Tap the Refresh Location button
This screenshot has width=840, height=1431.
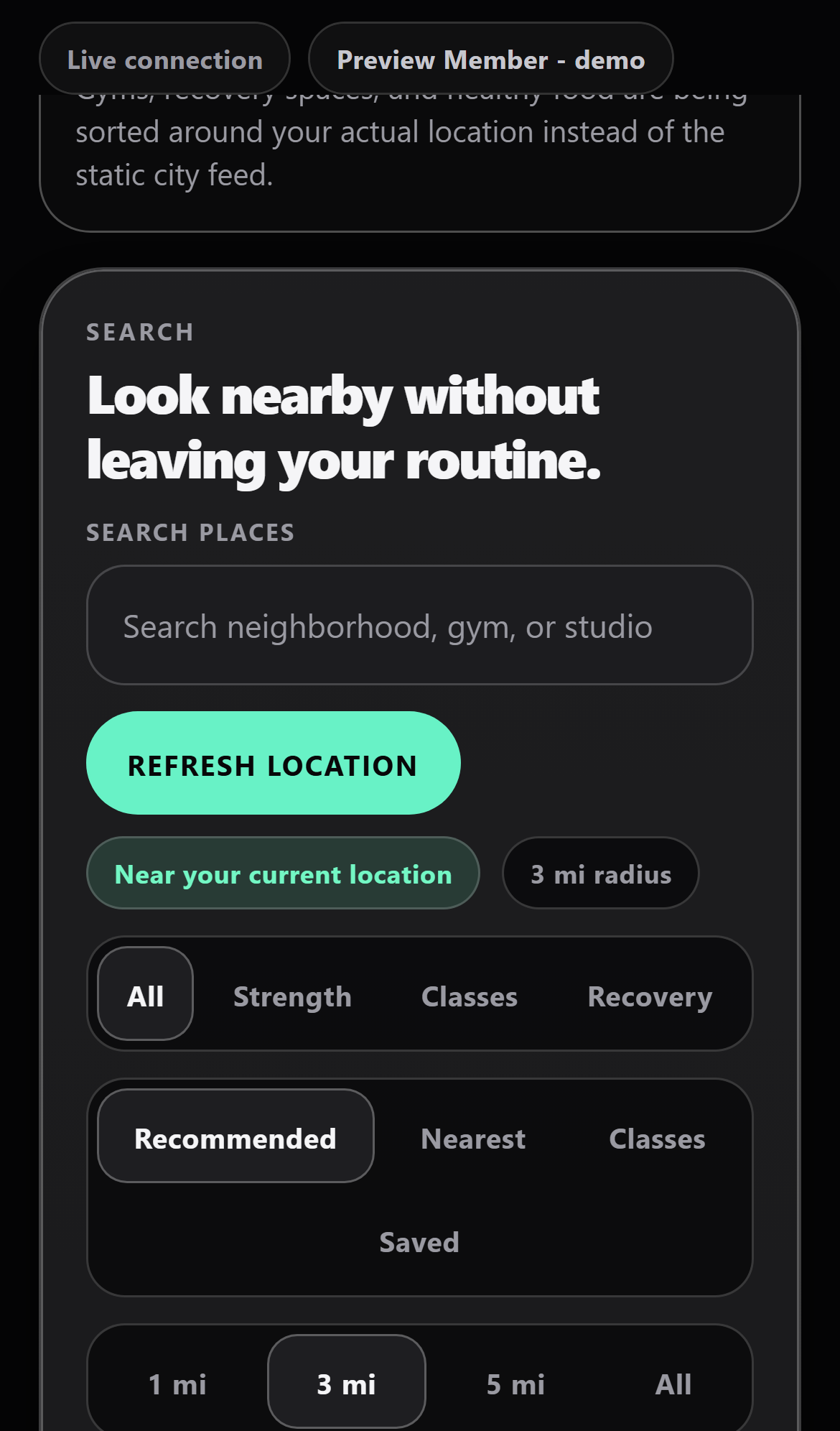pyautogui.click(x=273, y=764)
